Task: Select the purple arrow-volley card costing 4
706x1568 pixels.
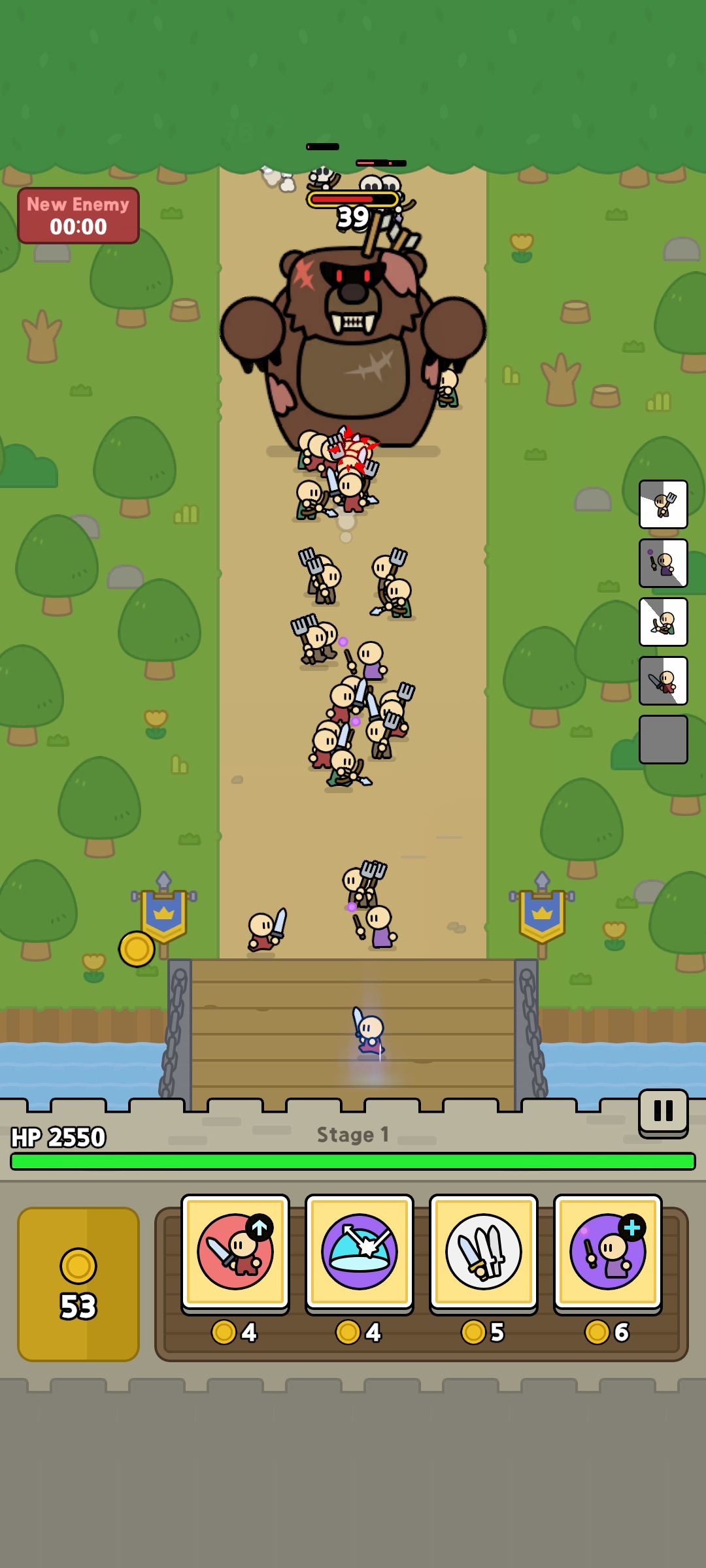Action: click(x=360, y=1252)
